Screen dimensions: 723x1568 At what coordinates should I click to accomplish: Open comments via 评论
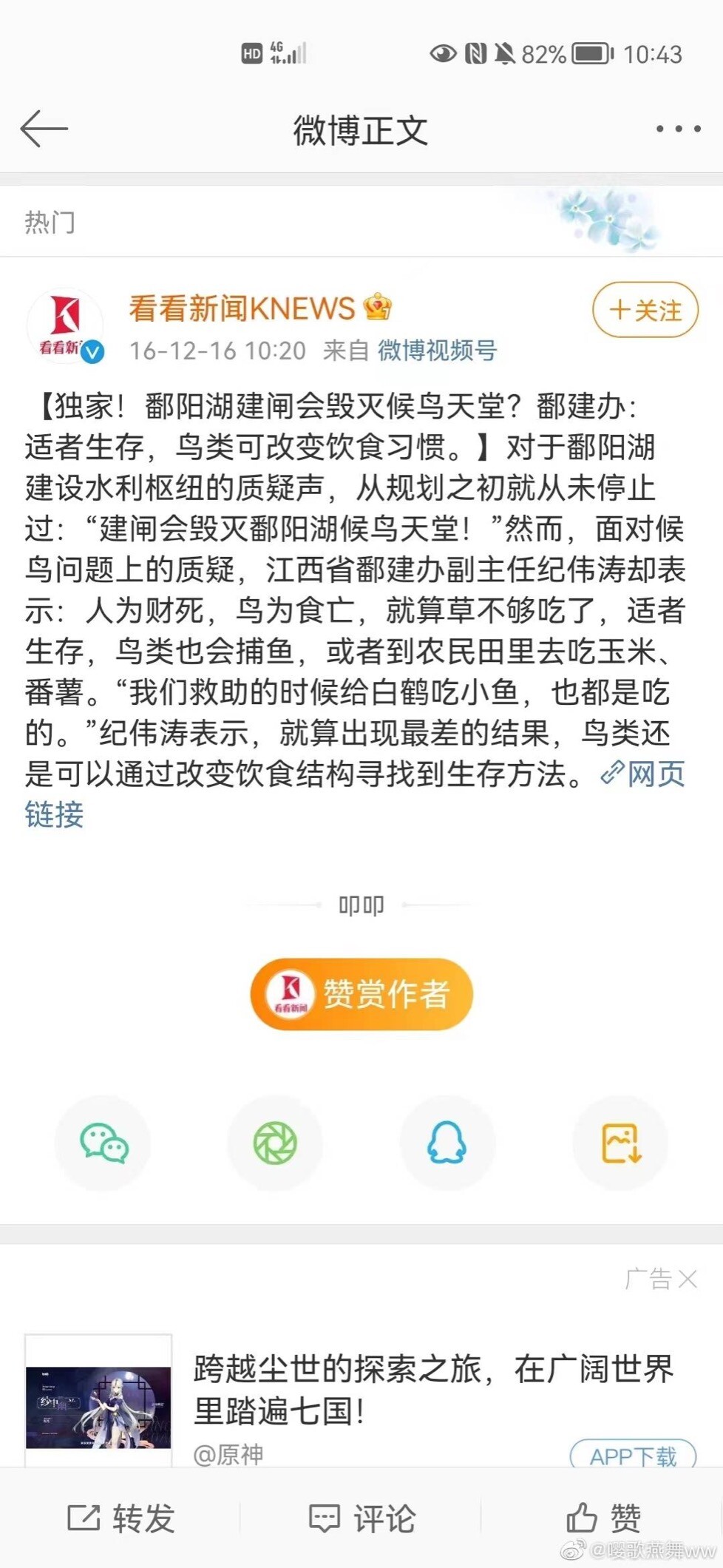361,1518
